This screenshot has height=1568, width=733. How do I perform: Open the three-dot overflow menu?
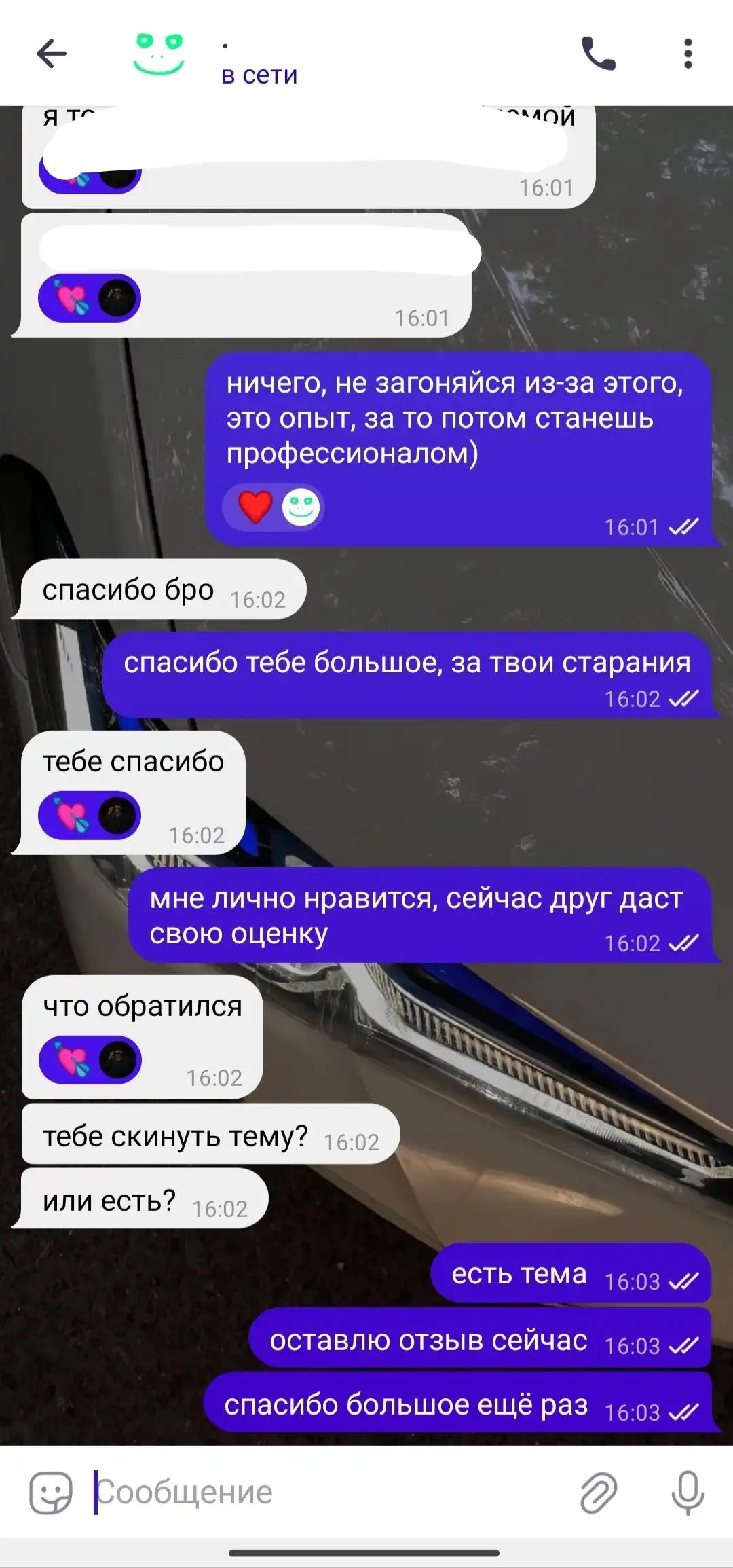tap(688, 54)
